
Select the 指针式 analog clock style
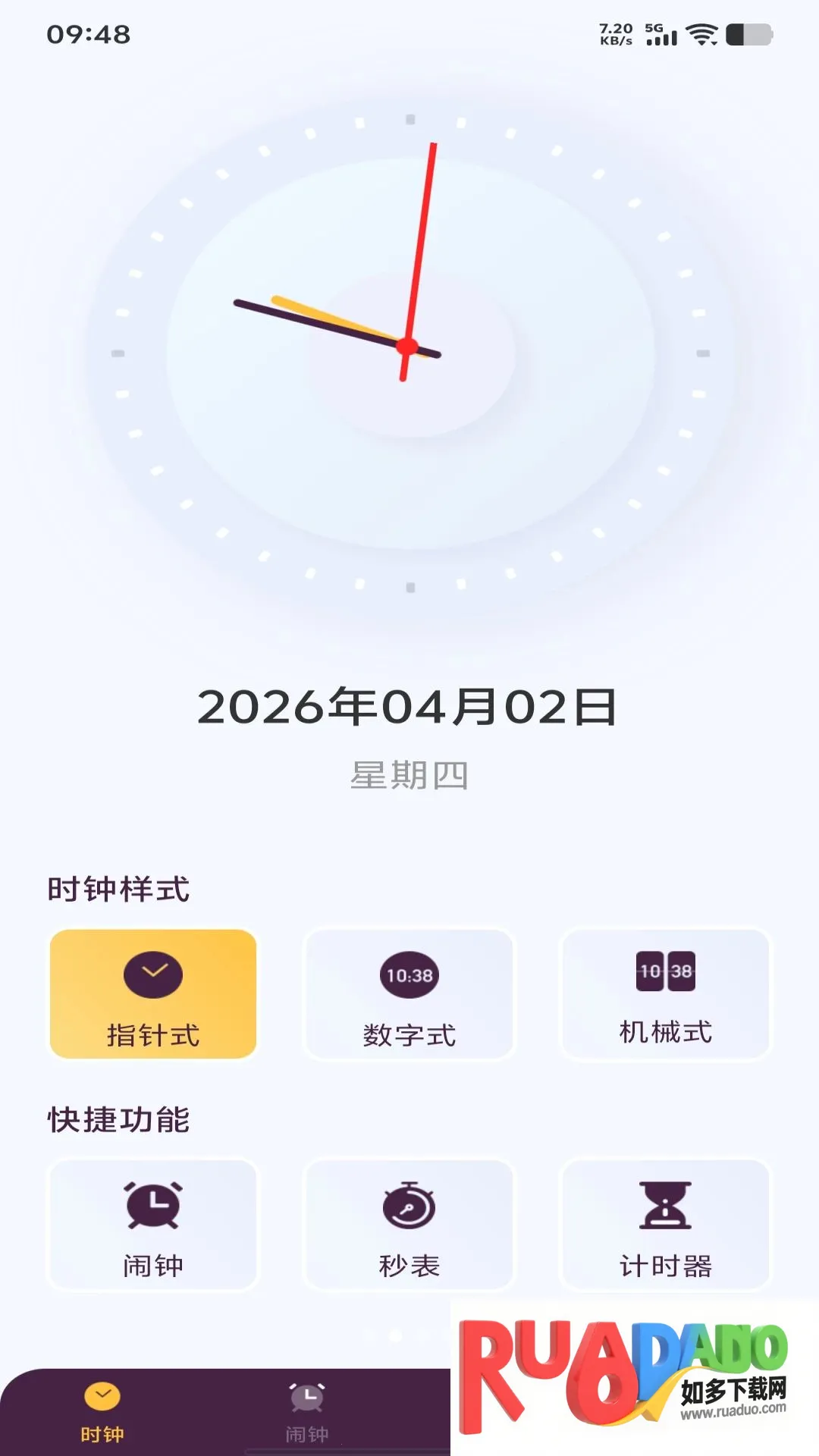[153, 994]
